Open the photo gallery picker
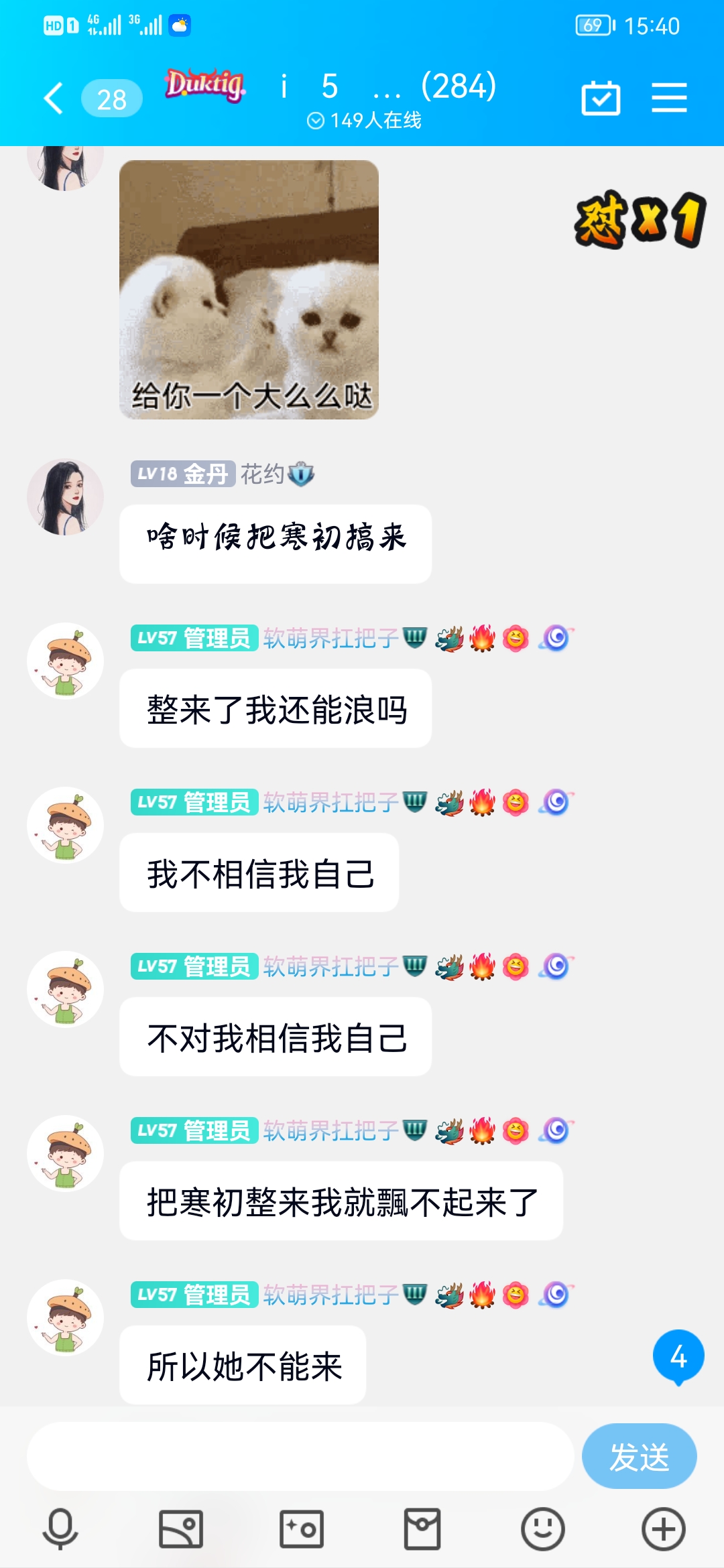 click(181, 1529)
